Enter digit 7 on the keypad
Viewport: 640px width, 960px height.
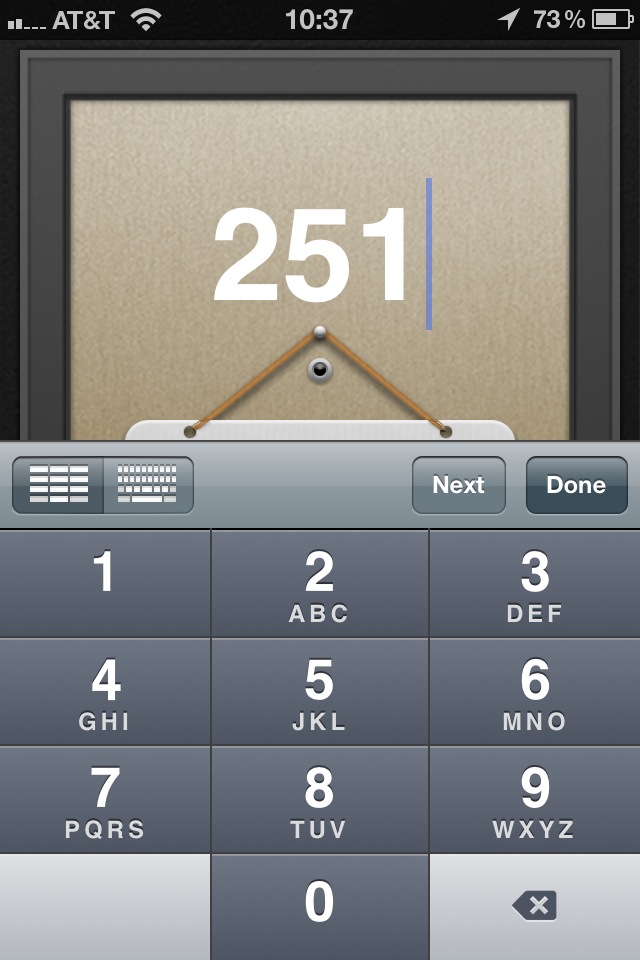tap(105, 799)
